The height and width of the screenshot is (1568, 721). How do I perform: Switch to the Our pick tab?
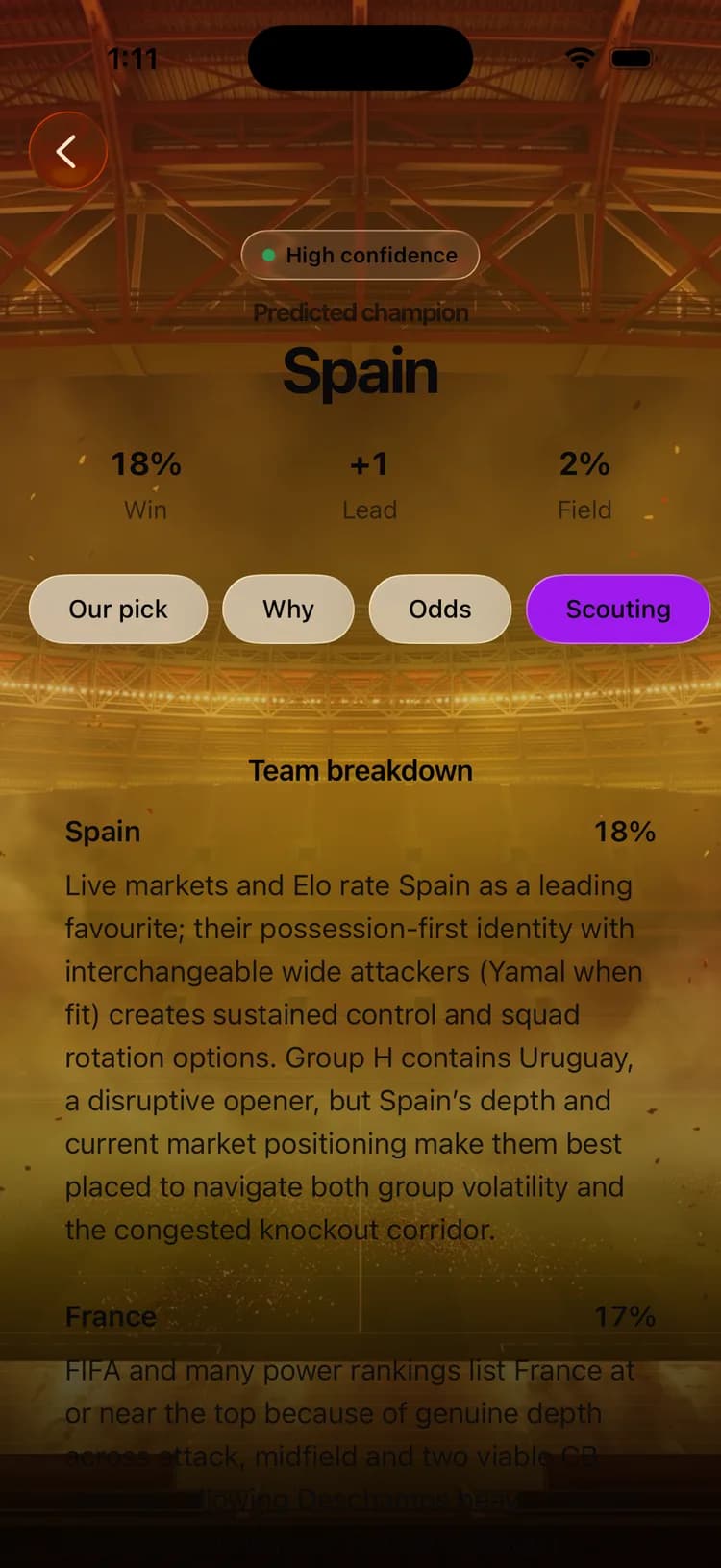pyautogui.click(x=118, y=609)
